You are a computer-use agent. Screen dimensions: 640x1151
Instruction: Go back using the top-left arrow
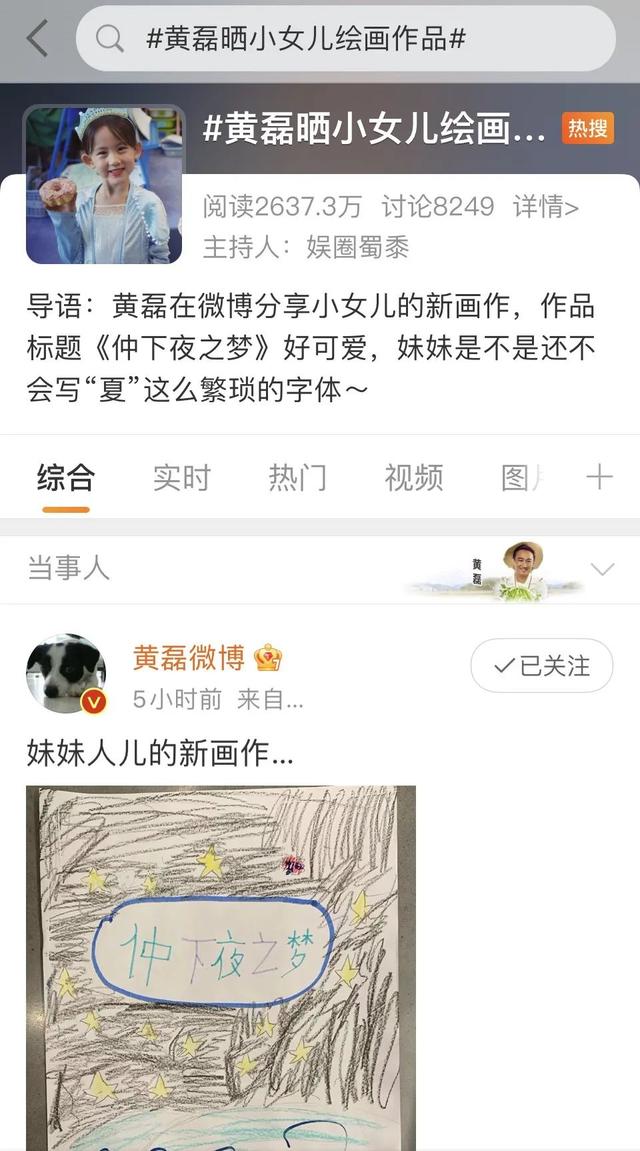click(37, 39)
